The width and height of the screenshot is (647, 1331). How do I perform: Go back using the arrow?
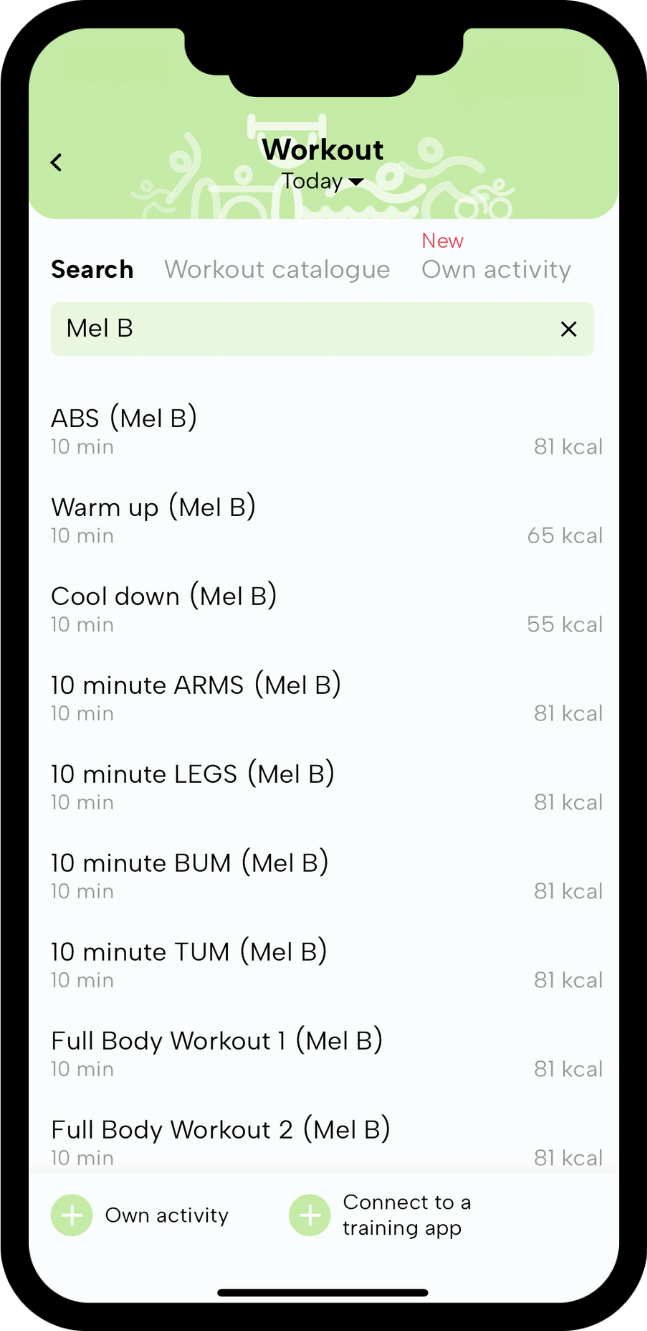57,162
